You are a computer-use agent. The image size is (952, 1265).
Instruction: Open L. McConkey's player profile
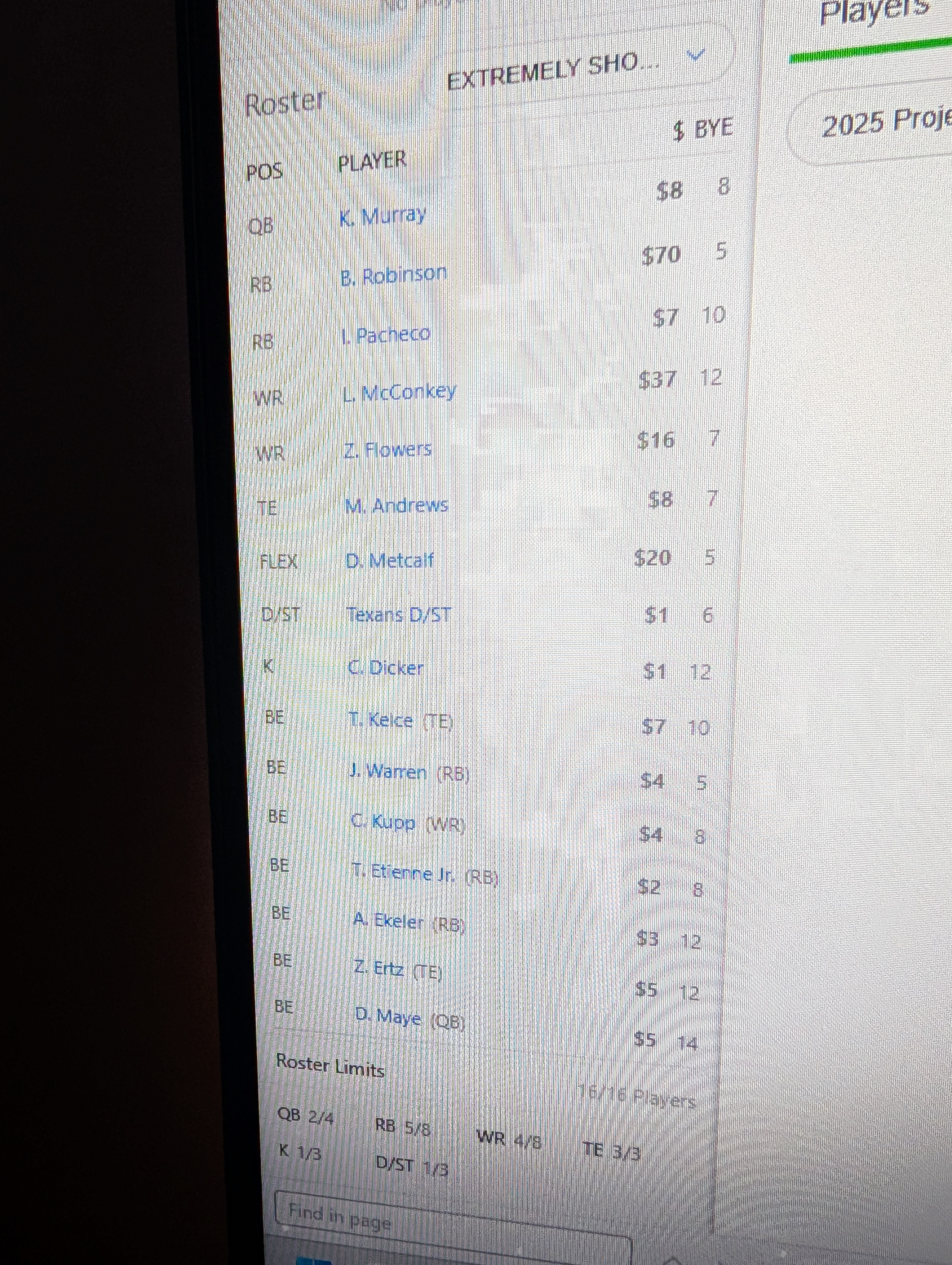399,392
